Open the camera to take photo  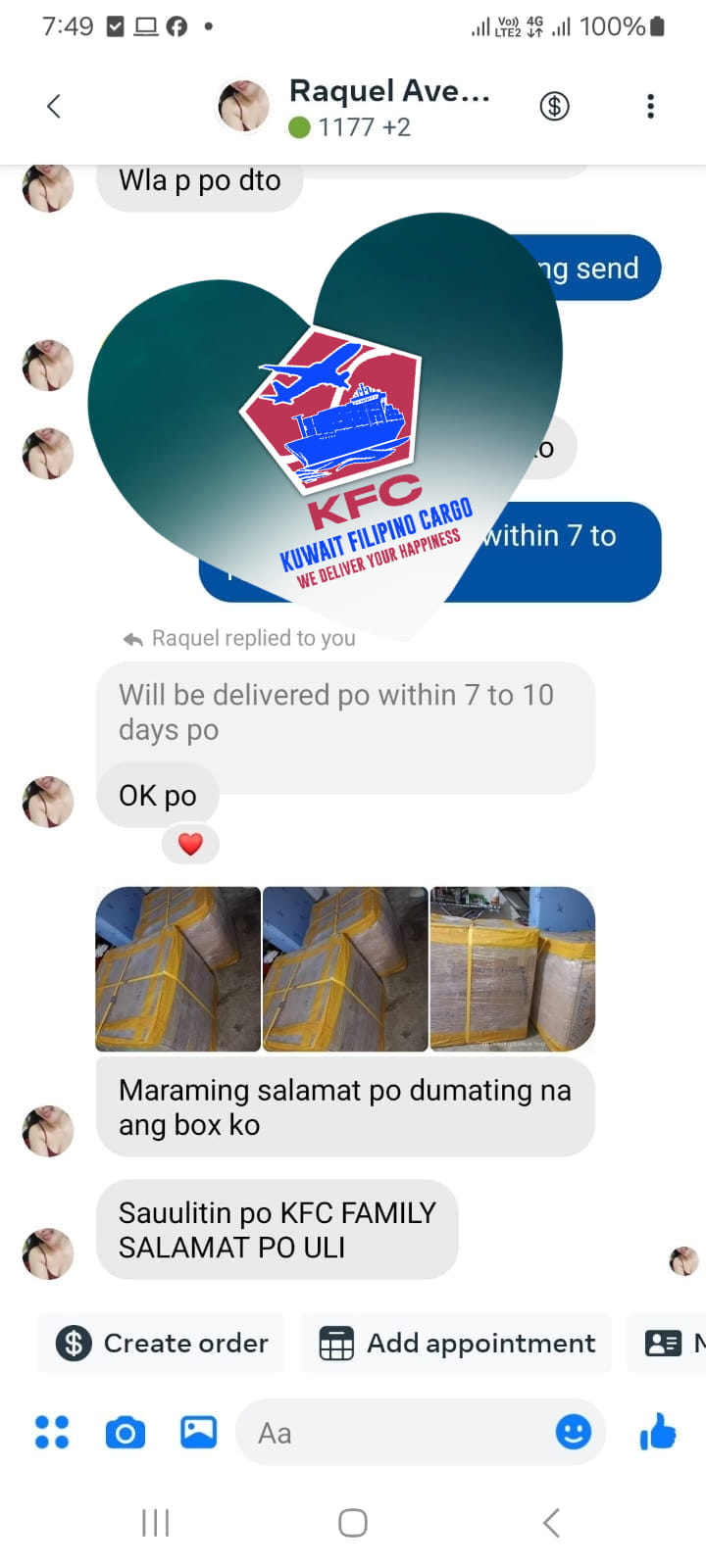click(126, 1433)
